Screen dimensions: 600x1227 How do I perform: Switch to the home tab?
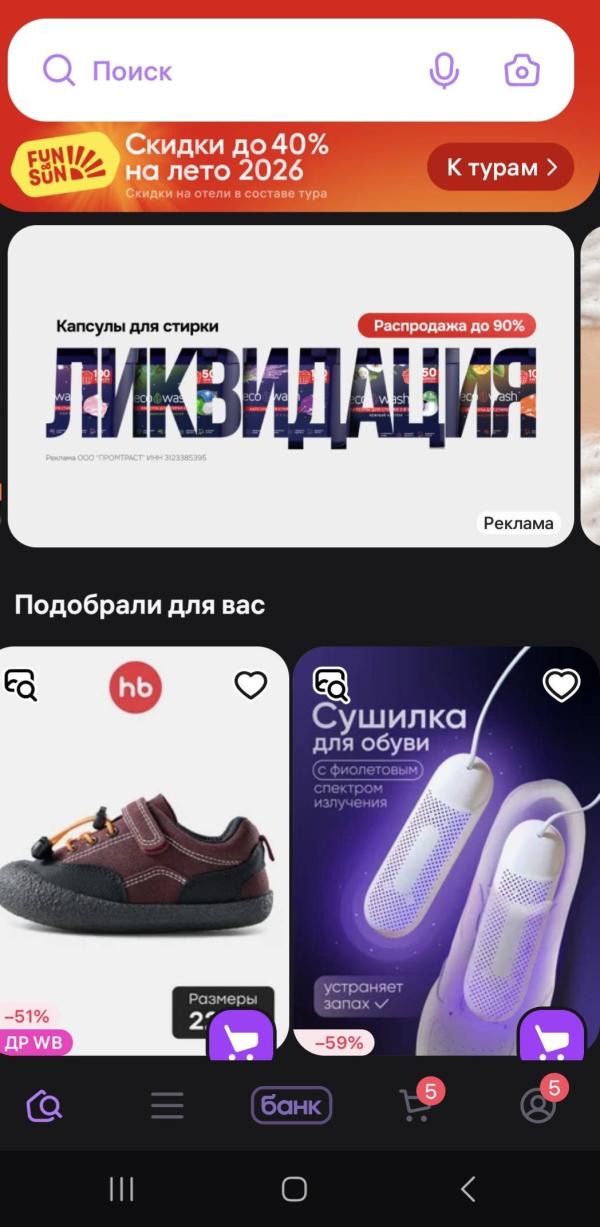point(45,1105)
